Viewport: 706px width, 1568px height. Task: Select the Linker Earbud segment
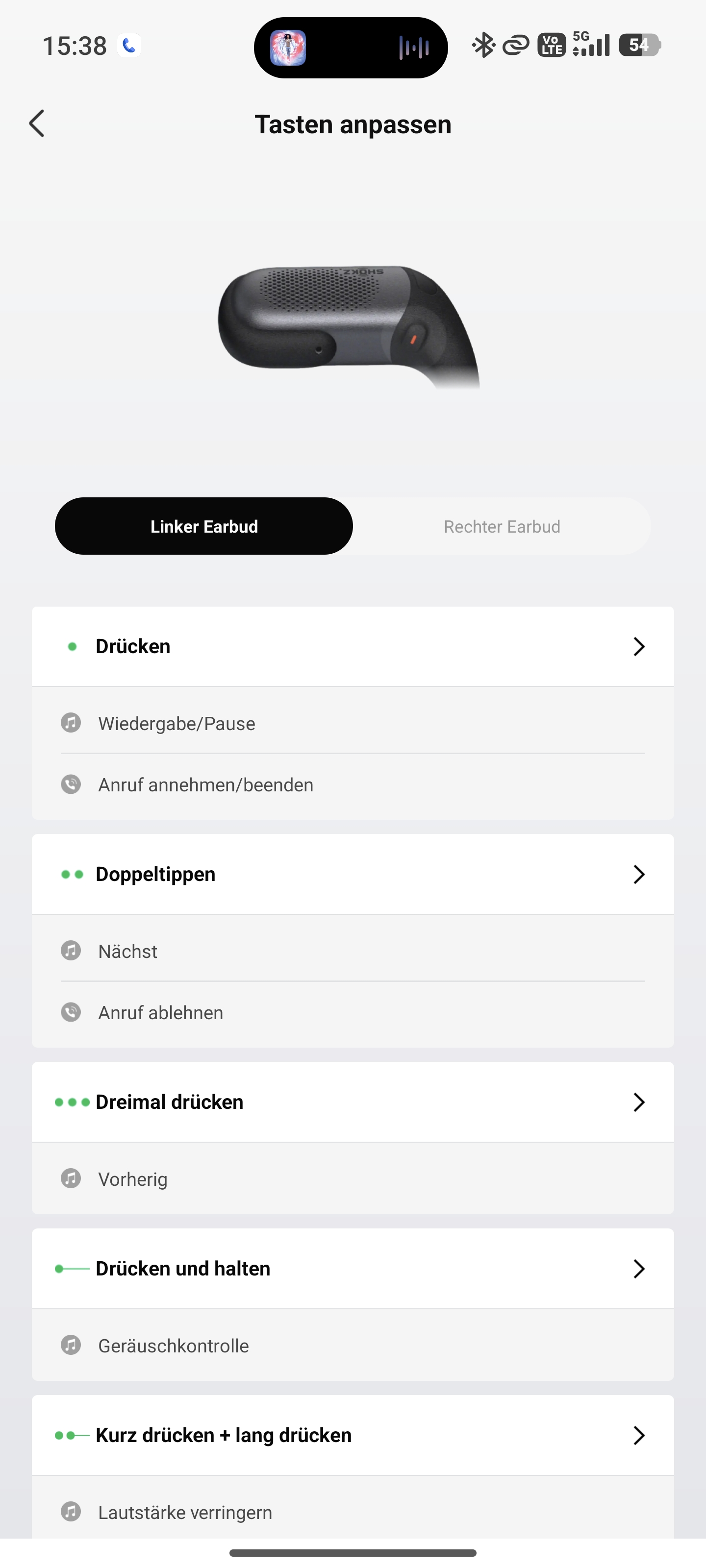[x=204, y=527]
